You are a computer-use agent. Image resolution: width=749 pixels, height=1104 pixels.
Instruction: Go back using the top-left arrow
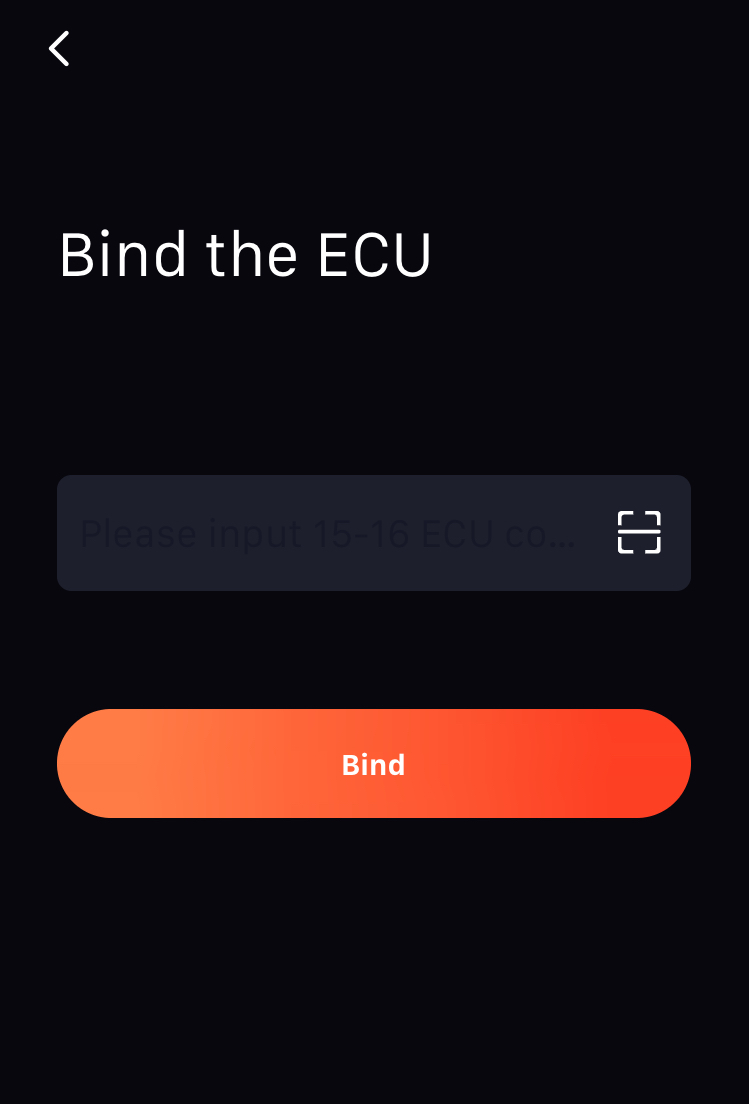[x=59, y=48]
